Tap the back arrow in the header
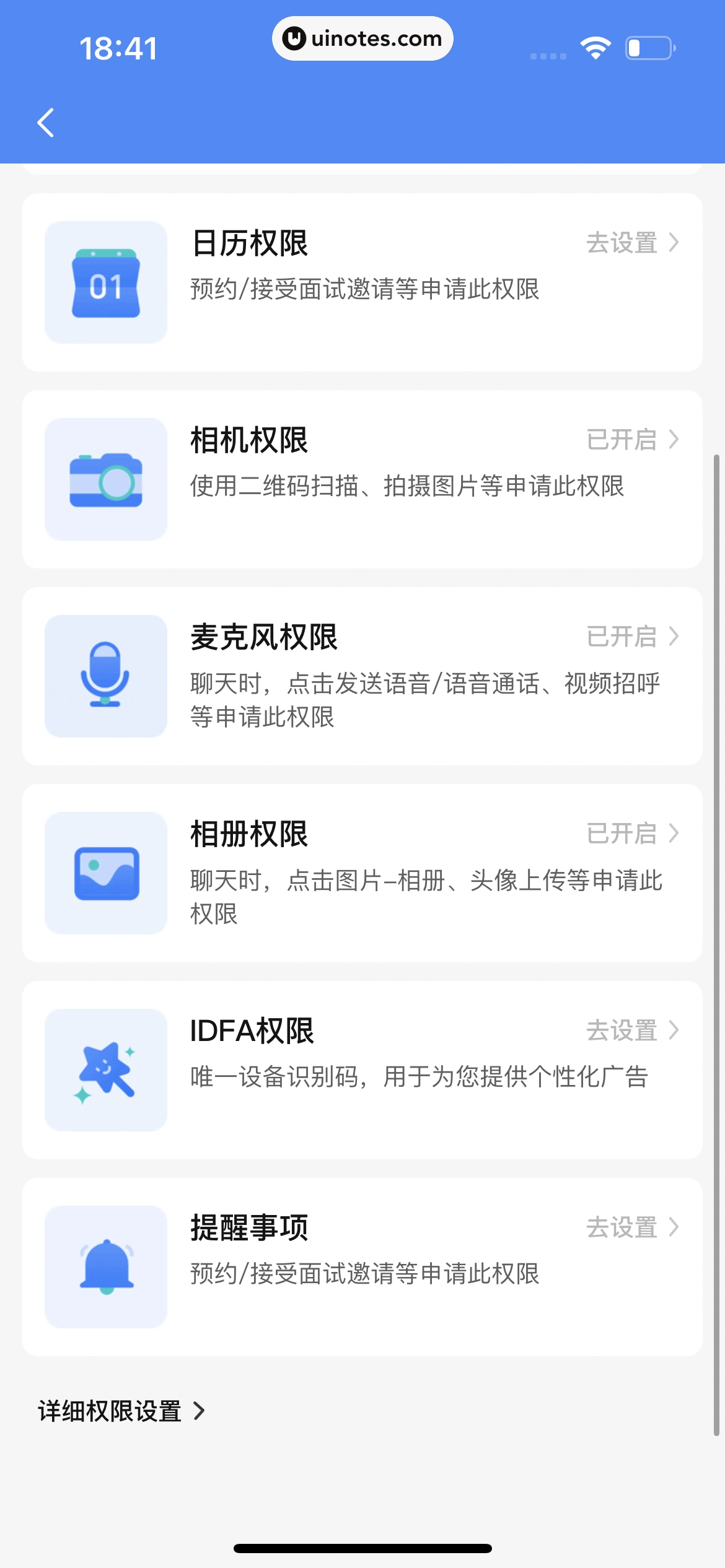The image size is (725, 1568). (x=45, y=122)
